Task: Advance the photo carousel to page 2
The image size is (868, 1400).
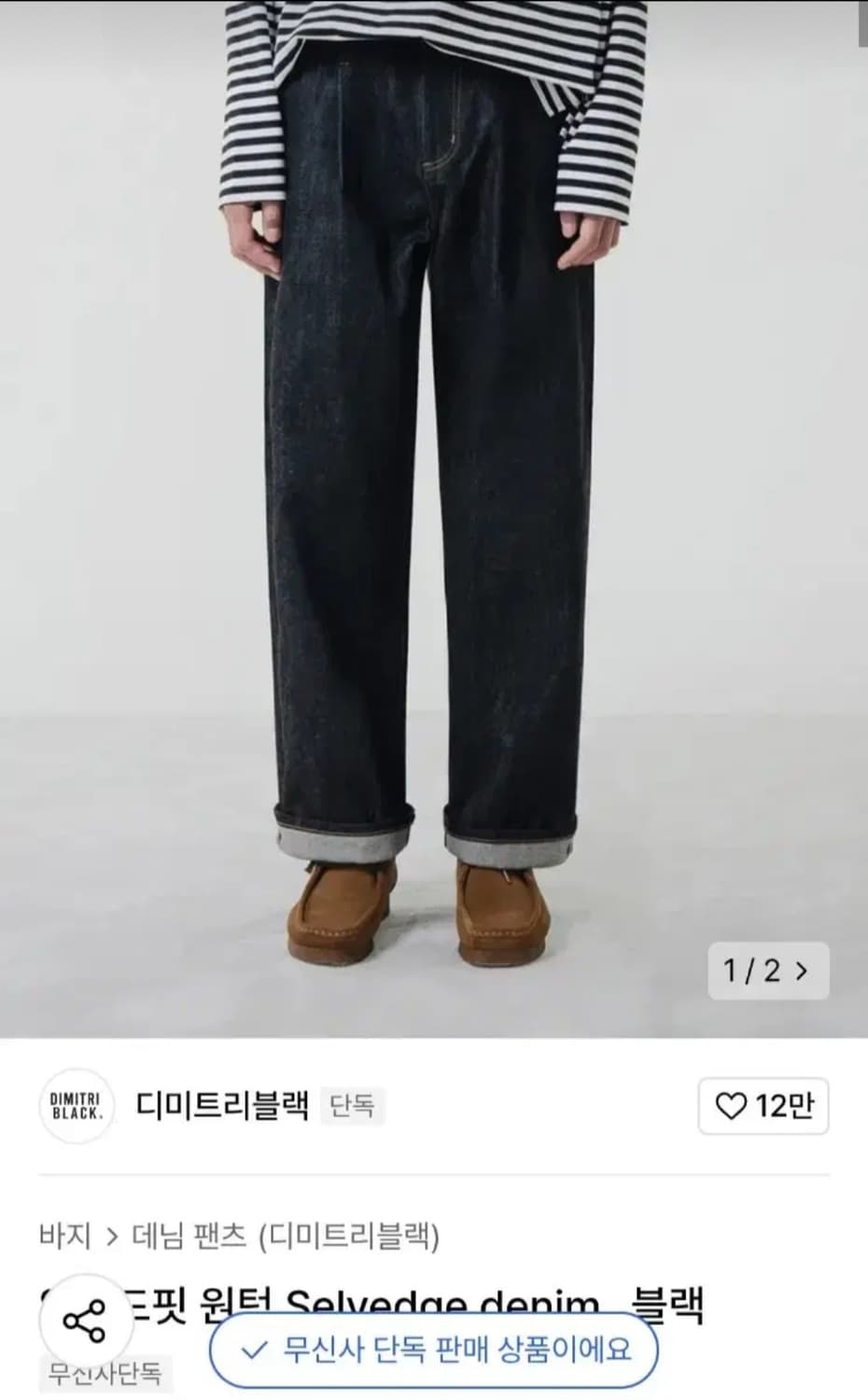Action: click(x=803, y=972)
